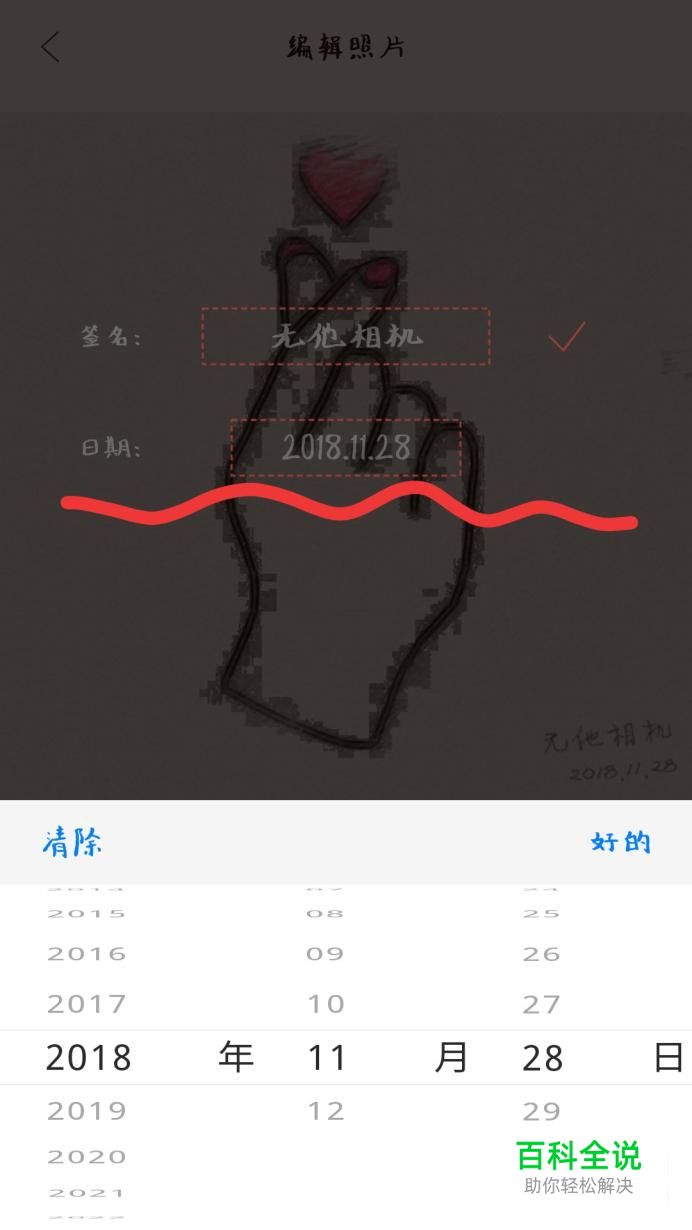Screen dimensions: 692x1230
Task: Go back using the top-left arrow
Action: tap(50, 47)
